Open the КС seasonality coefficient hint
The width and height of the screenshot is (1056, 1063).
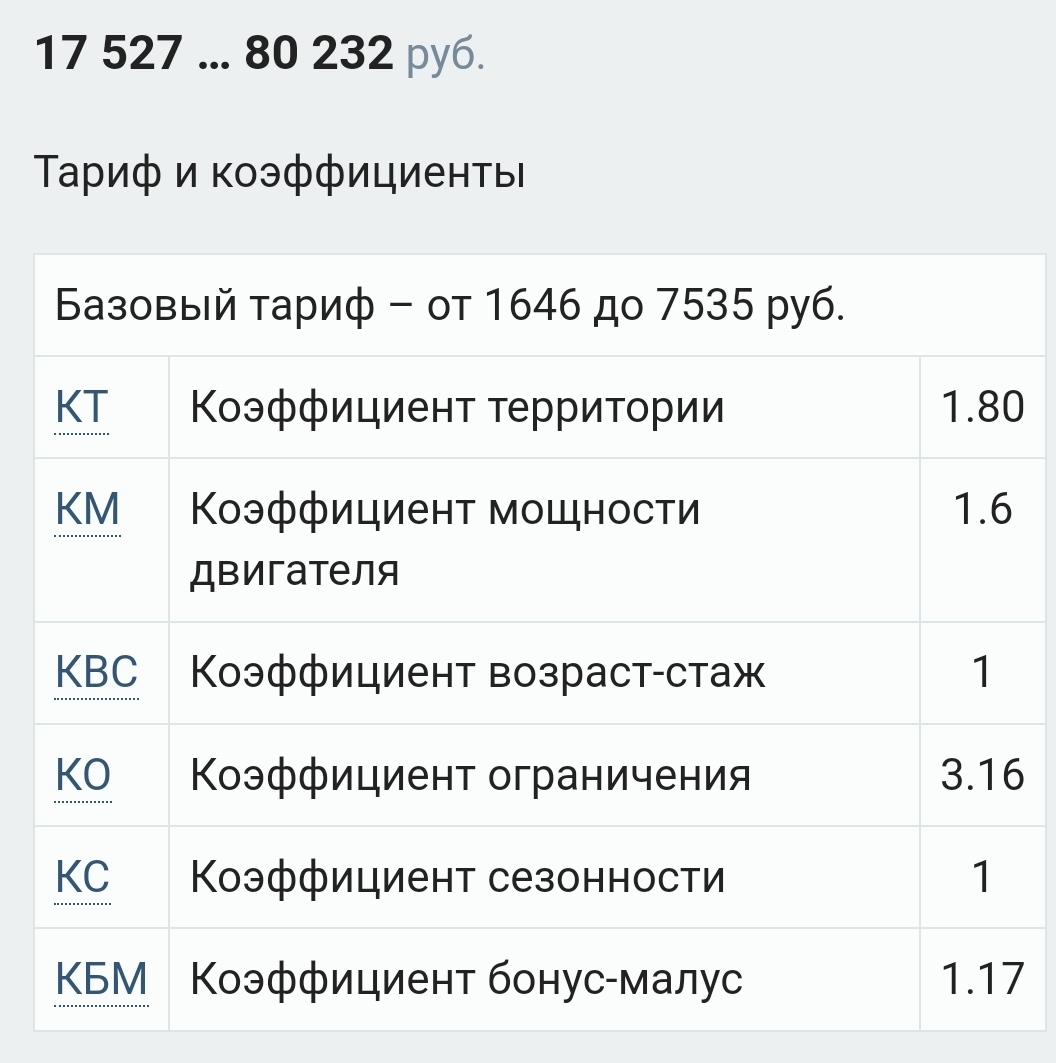coord(82,877)
